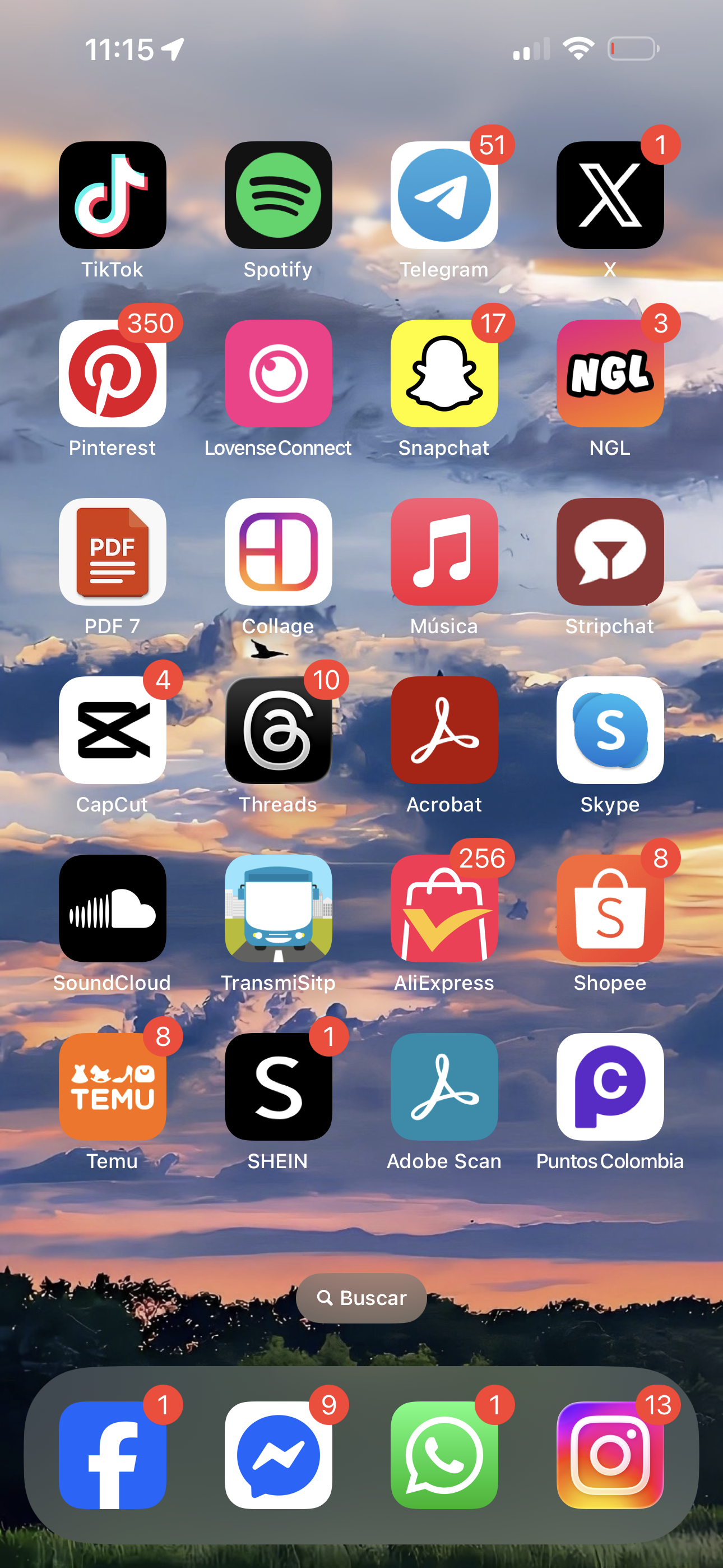Open Threads

(x=278, y=730)
